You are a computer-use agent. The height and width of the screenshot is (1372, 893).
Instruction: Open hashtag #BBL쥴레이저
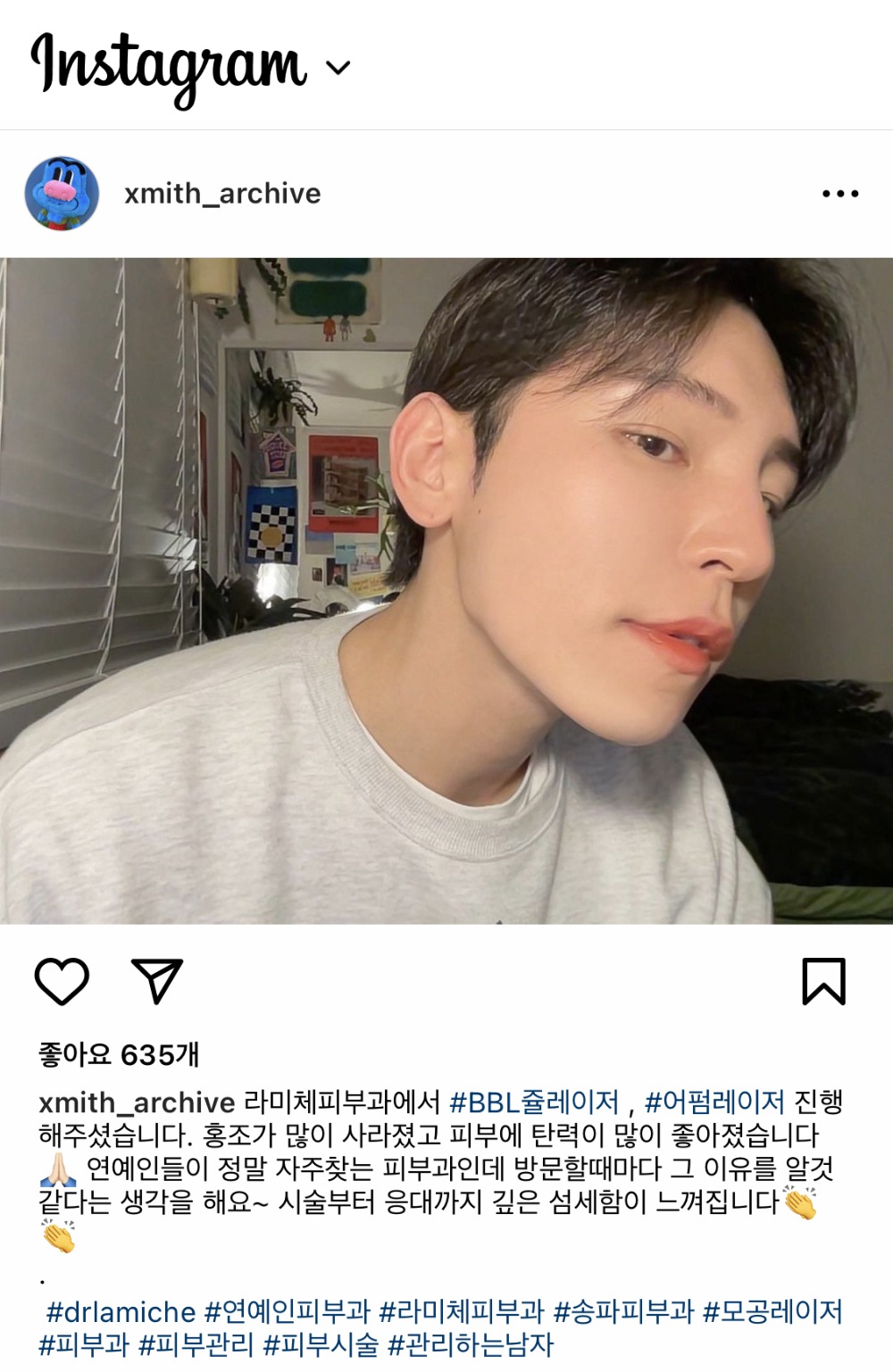534,1102
